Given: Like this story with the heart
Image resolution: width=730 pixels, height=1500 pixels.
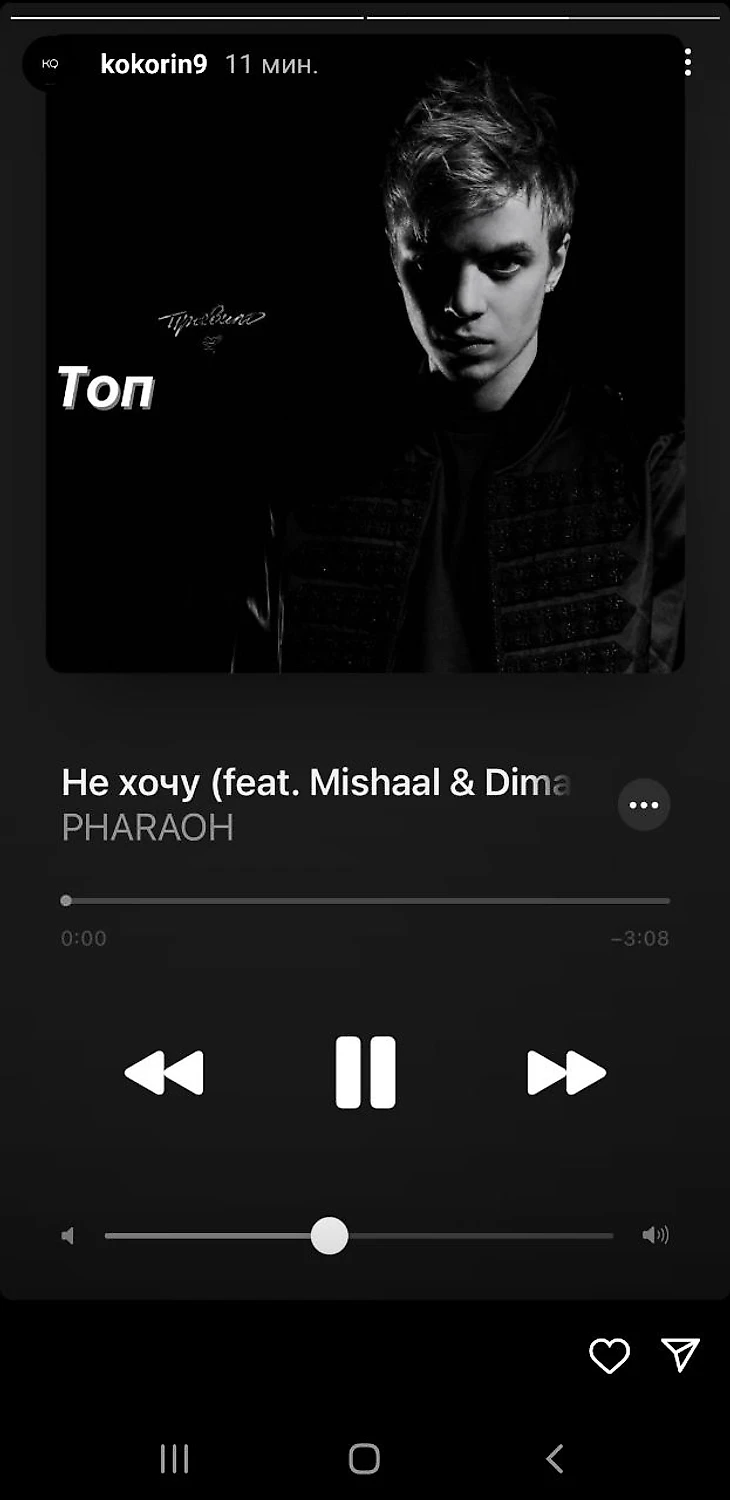Looking at the screenshot, I should [609, 1355].
